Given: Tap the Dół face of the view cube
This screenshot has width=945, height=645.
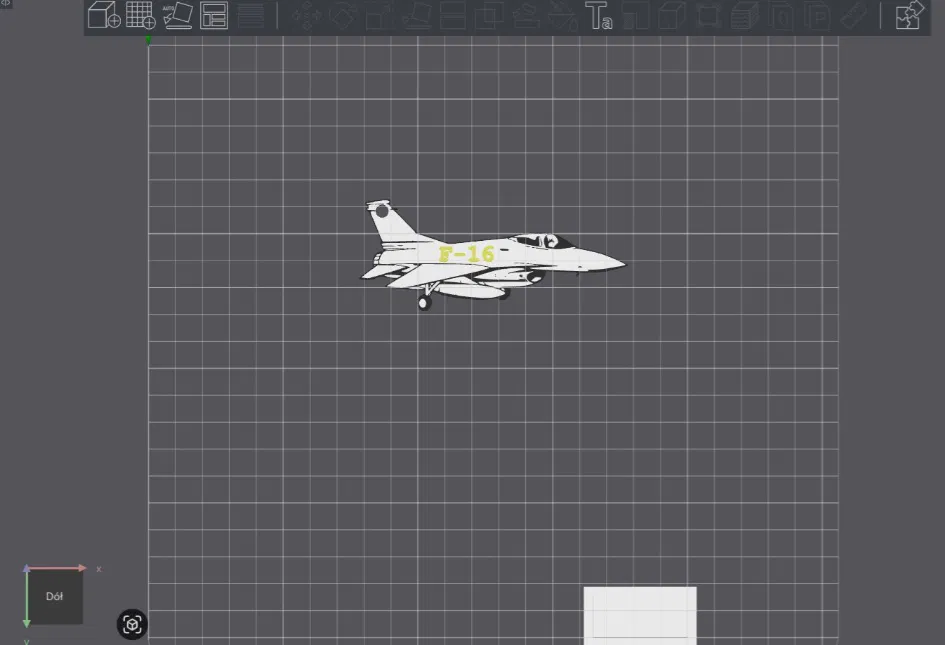Looking at the screenshot, I should (54, 597).
